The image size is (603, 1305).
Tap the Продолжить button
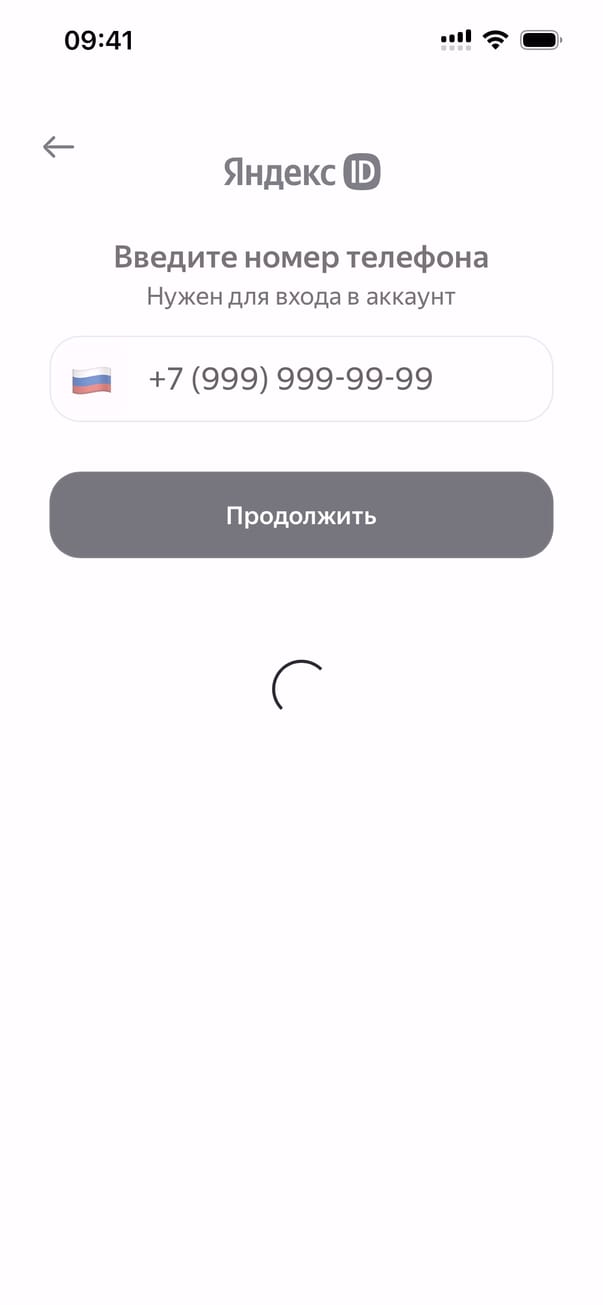pyautogui.click(x=301, y=515)
